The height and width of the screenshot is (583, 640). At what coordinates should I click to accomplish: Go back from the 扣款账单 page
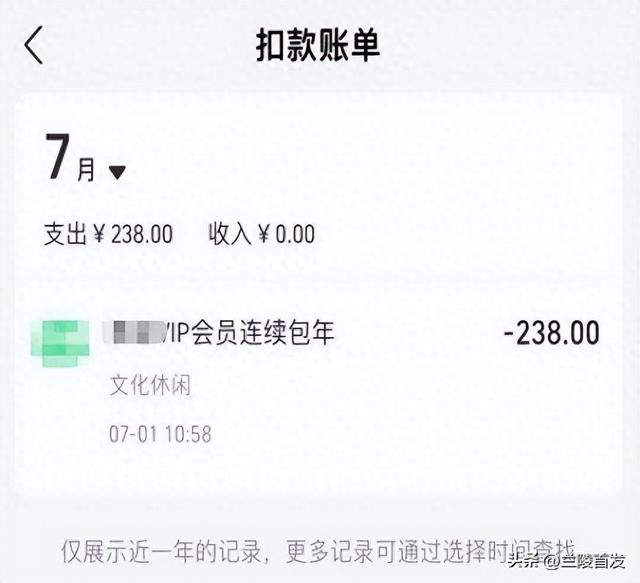tap(33, 45)
